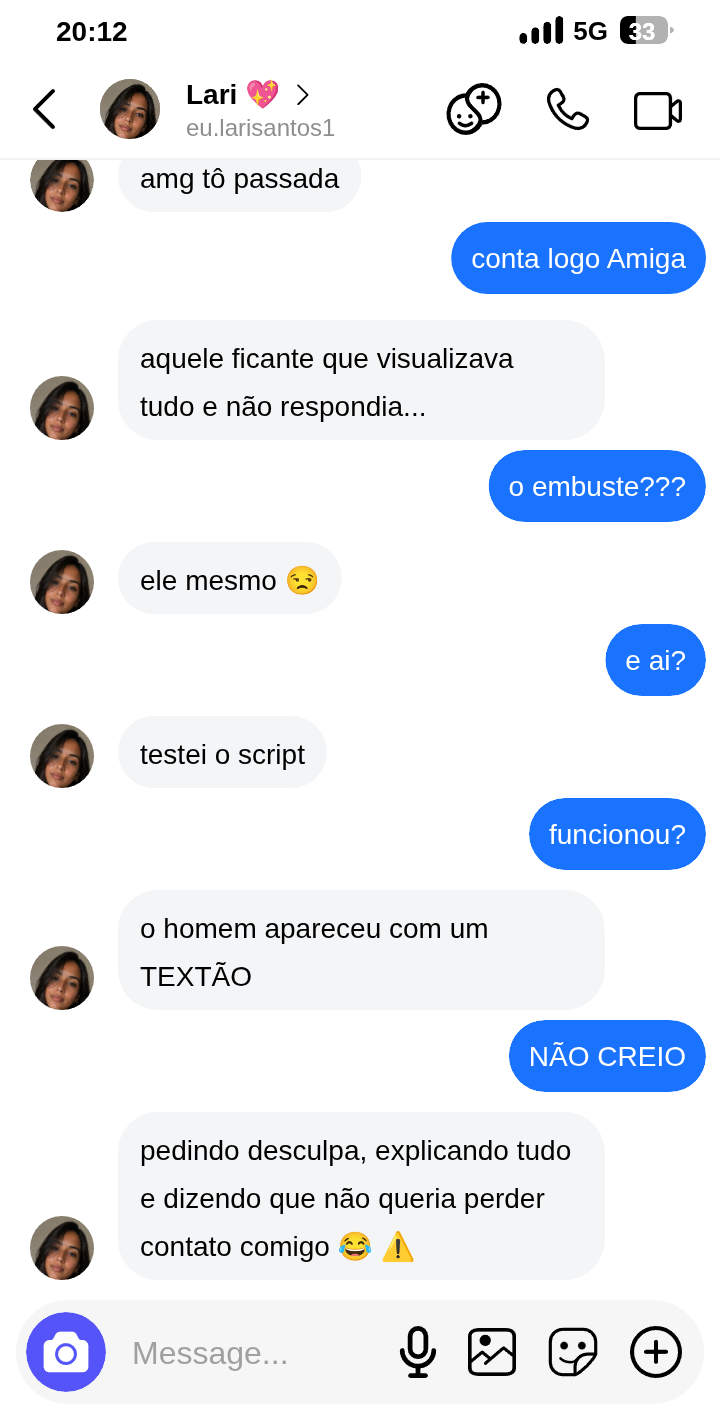Record a voice message with microphone
The image size is (720, 1428).
(x=418, y=1352)
